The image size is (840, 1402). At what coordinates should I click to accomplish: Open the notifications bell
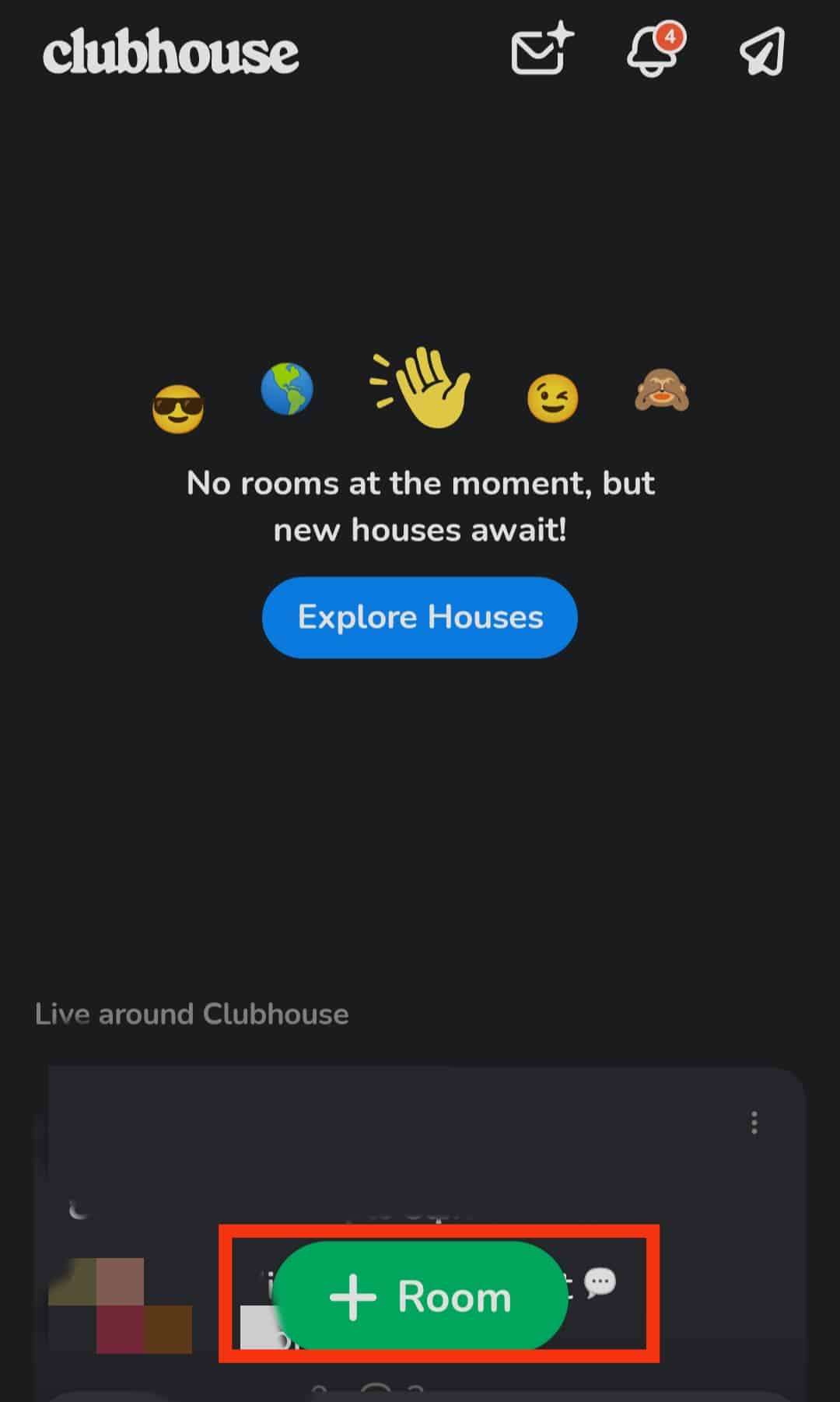click(653, 52)
